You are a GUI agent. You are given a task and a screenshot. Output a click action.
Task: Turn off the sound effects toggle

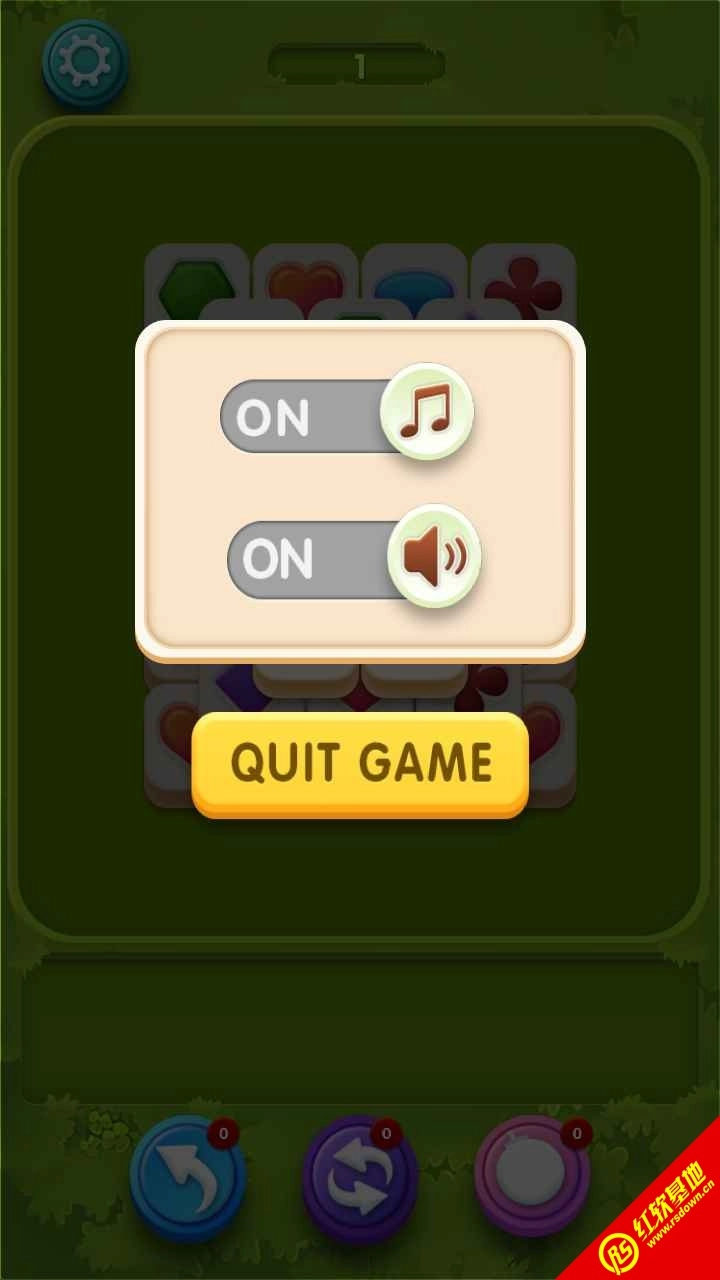[352, 558]
